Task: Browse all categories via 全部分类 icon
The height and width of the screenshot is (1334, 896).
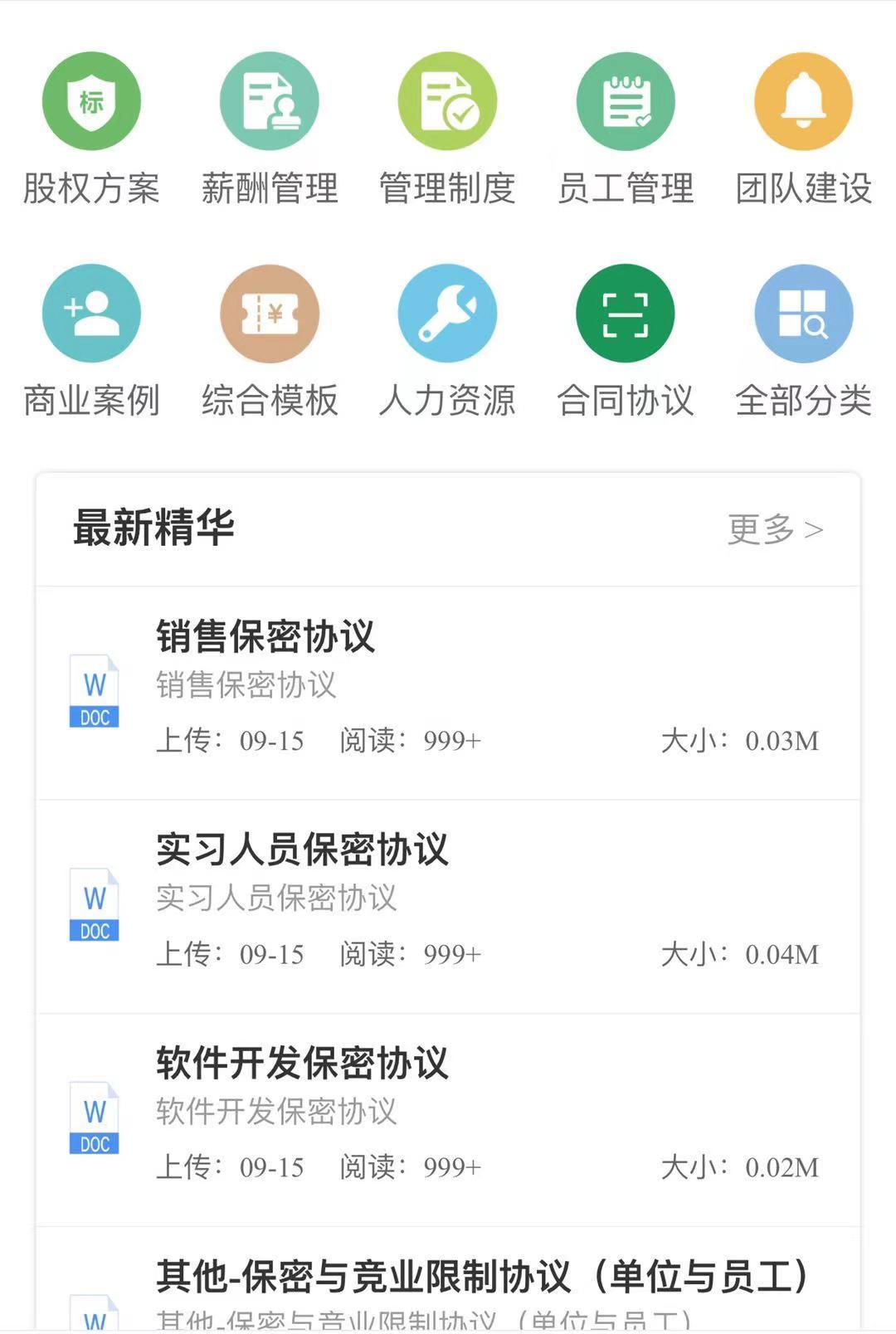Action: pos(803,314)
